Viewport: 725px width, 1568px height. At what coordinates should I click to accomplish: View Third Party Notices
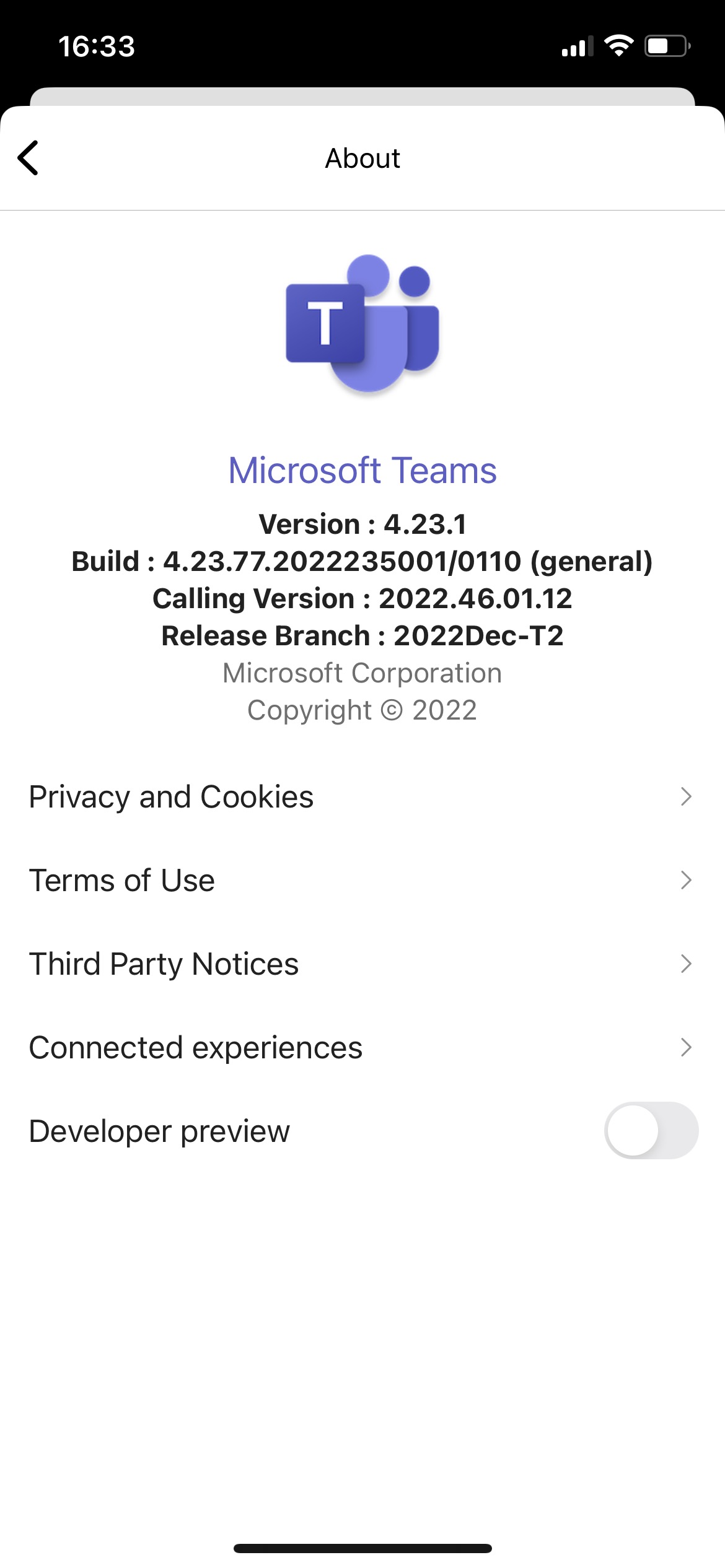point(164,964)
